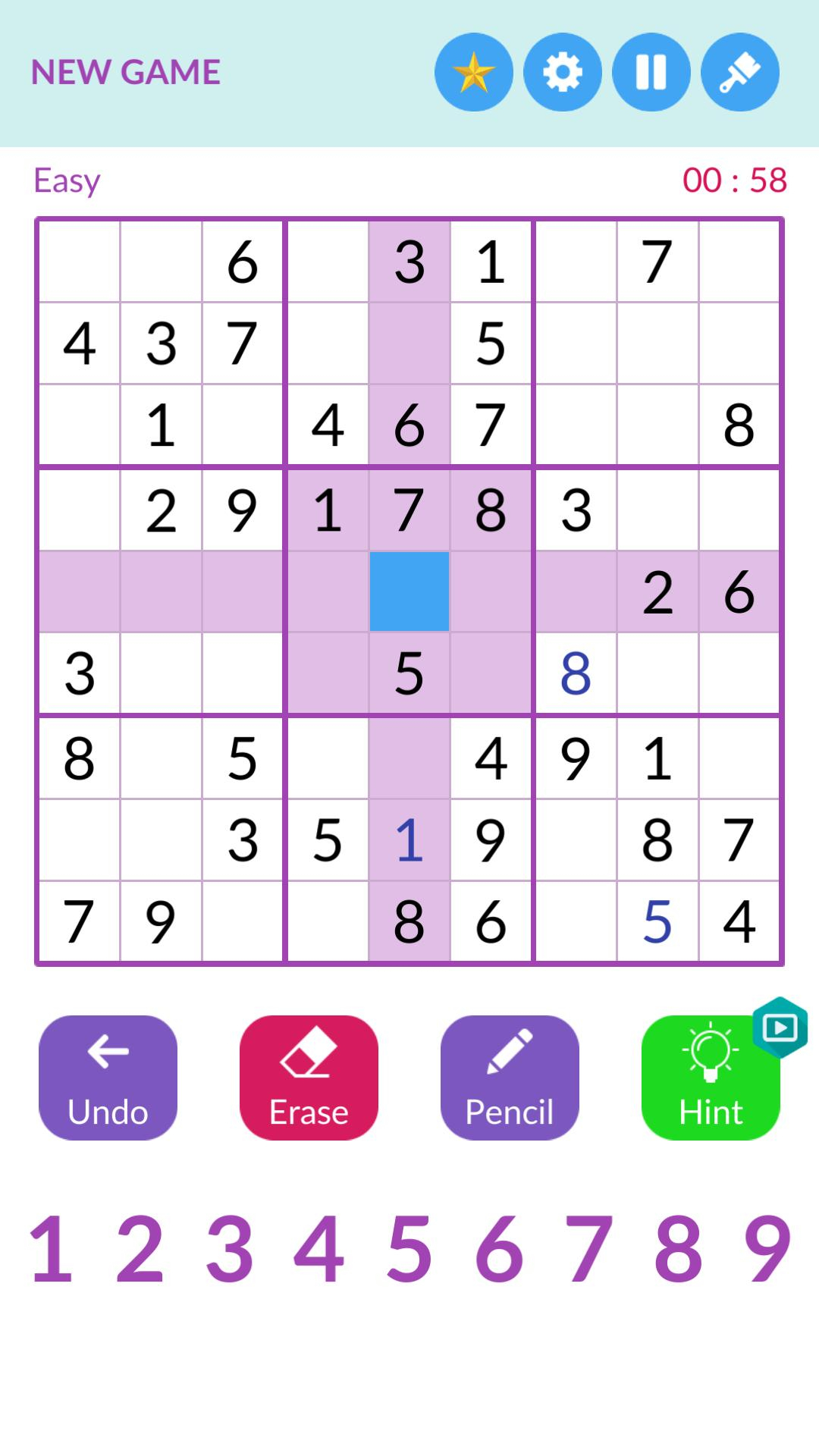Viewport: 819px width, 1456px height.
Task: Enter number 2 from the number pad
Action: click(x=140, y=1248)
